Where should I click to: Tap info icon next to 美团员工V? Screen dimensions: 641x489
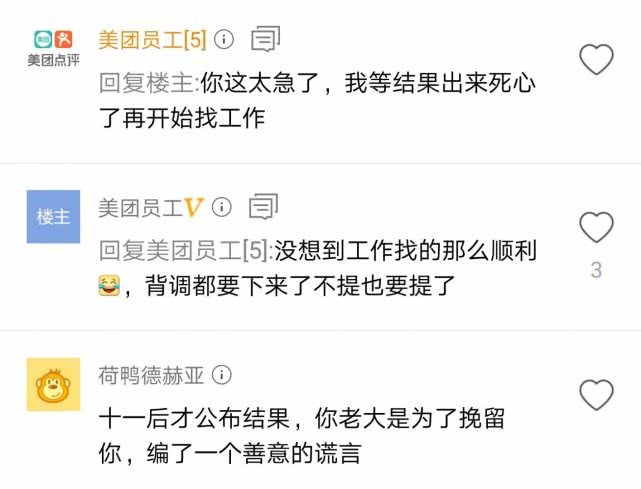pos(222,207)
